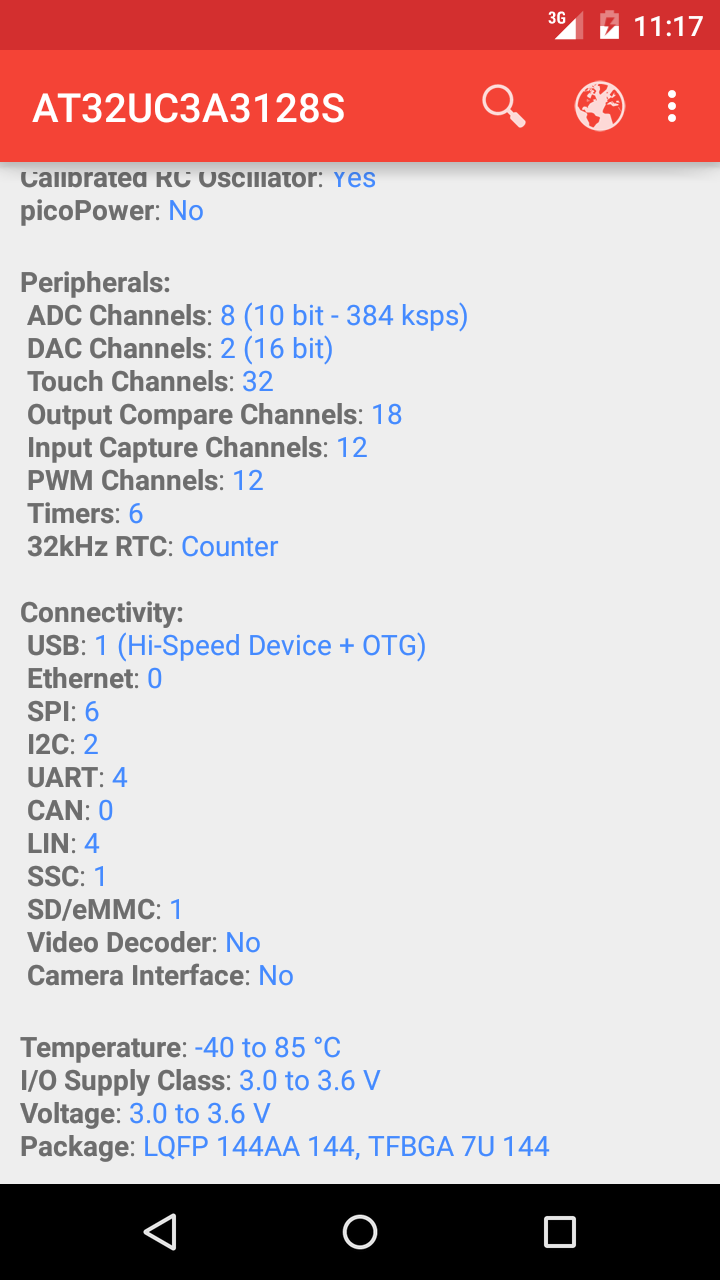Tap the SD/eMMC value
The image size is (720, 1280).
176,909
